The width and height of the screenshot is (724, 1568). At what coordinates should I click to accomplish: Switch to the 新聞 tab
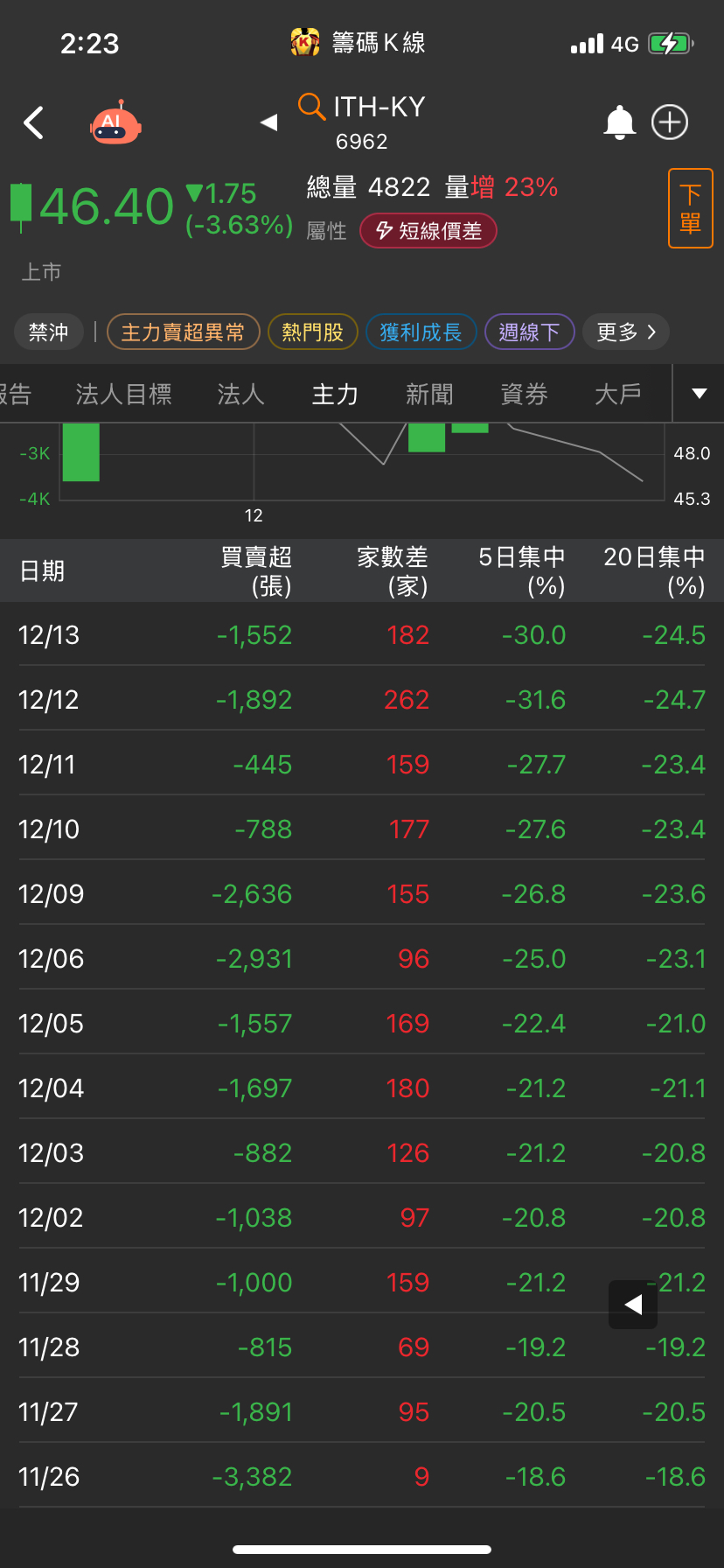pyautogui.click(x=429, y=395)
